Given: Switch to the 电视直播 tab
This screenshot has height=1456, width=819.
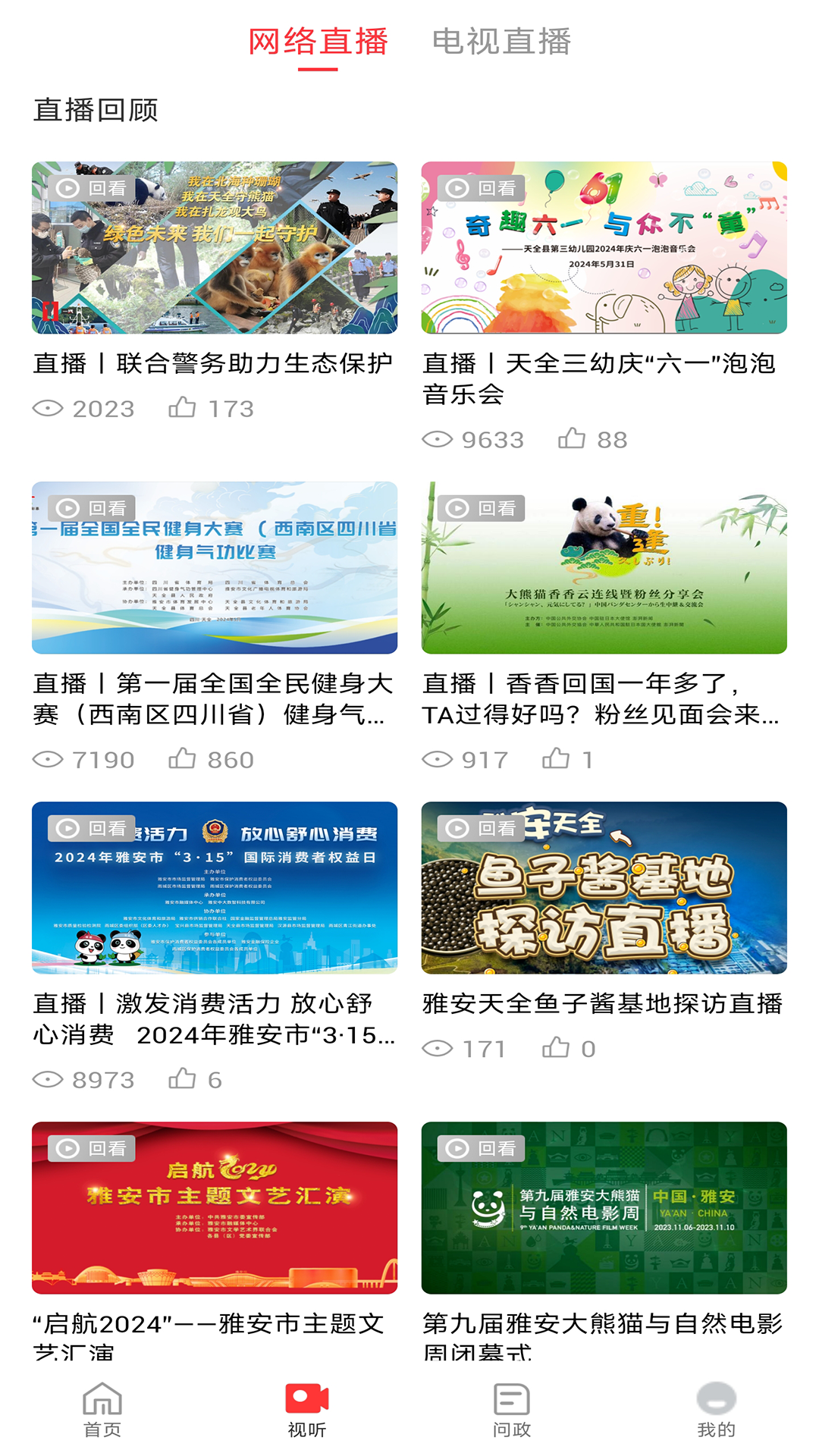Looking at the screenshot, I should pyautogui.click(x=501, y=42).
